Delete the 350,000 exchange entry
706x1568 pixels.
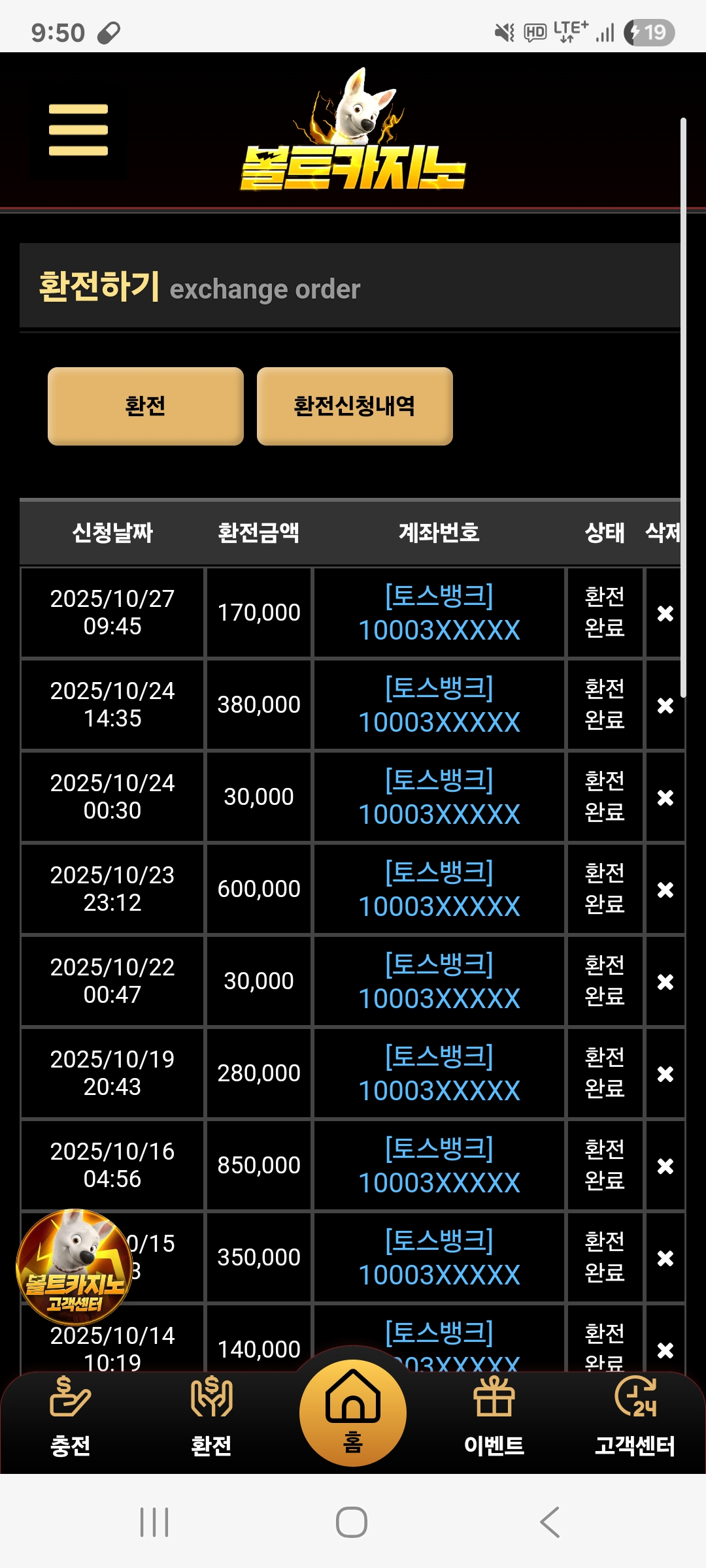(x=665, y=1258)
